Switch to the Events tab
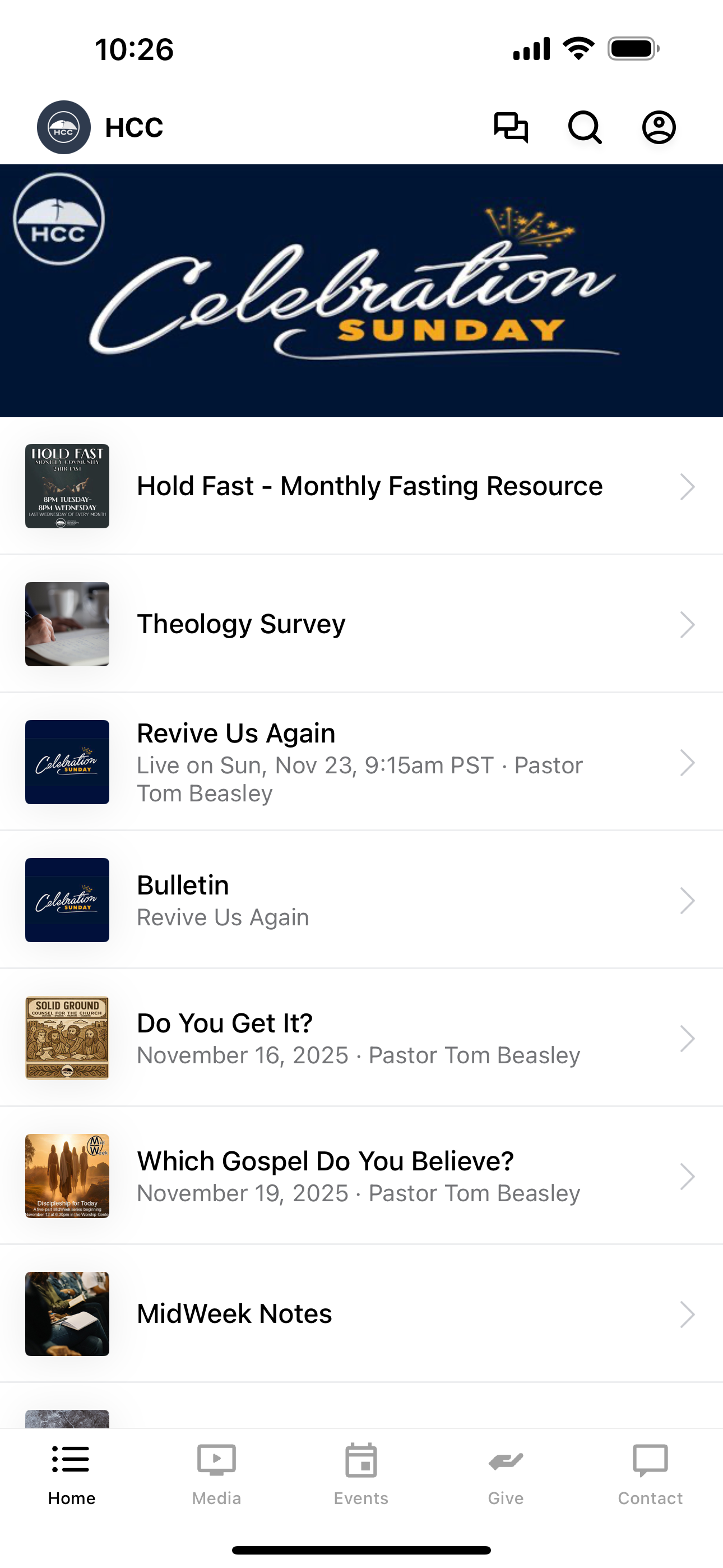The height and width of the screenshot is (1568, 723). [361, 1473]
